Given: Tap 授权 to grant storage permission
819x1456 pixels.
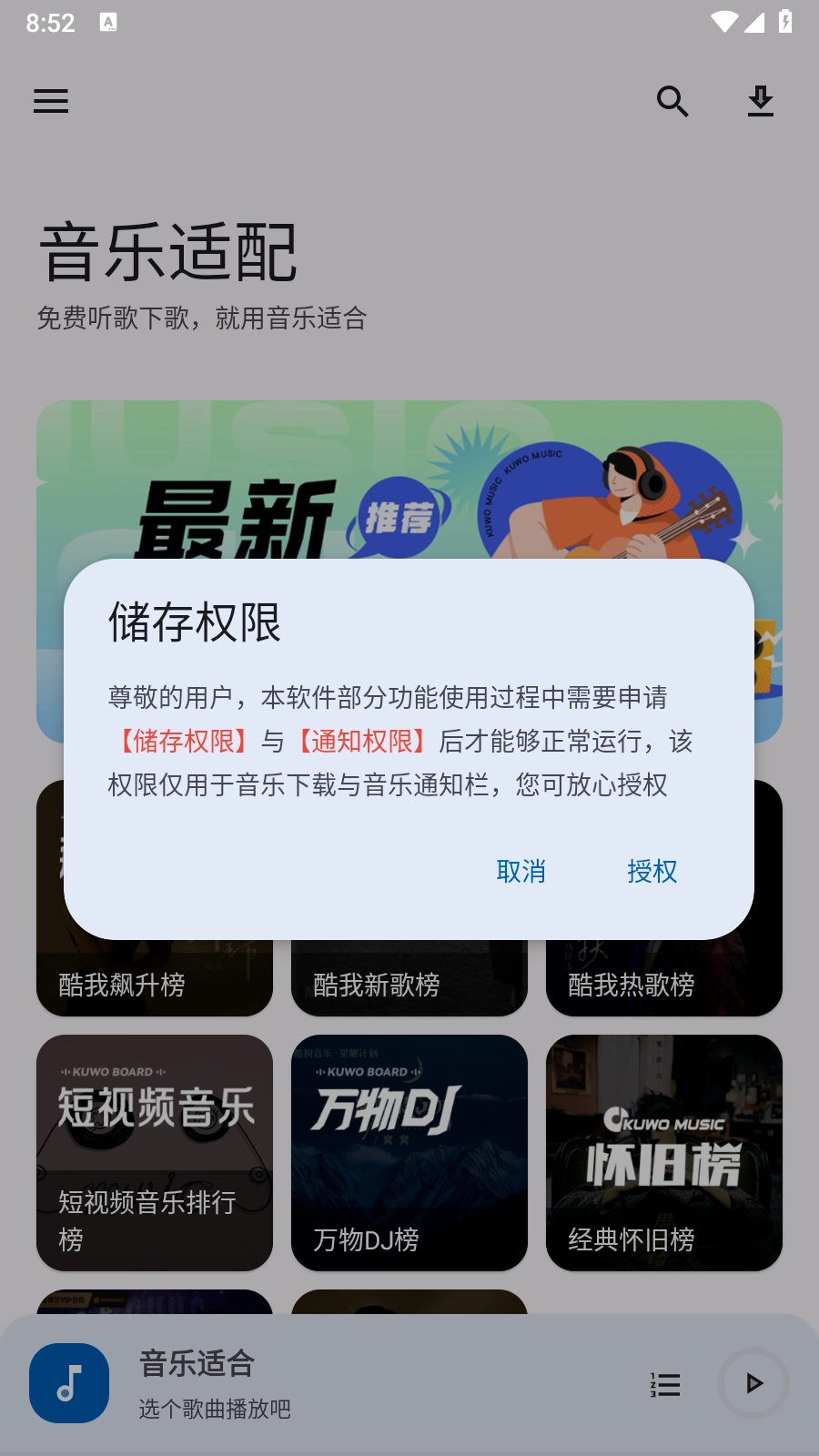Looking at the screenshot, I should click(652, 872).
